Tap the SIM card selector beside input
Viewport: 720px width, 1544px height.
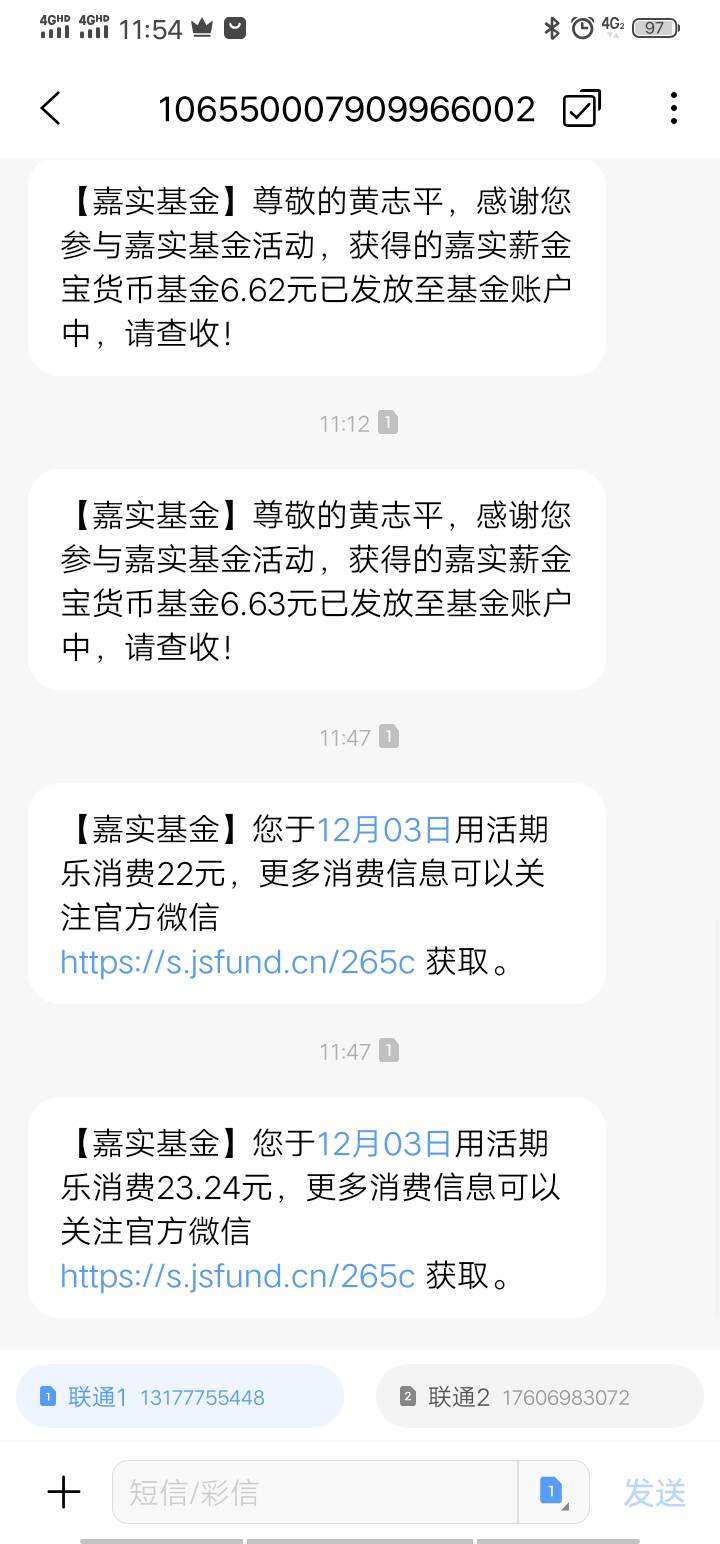tap(553, 1493)
